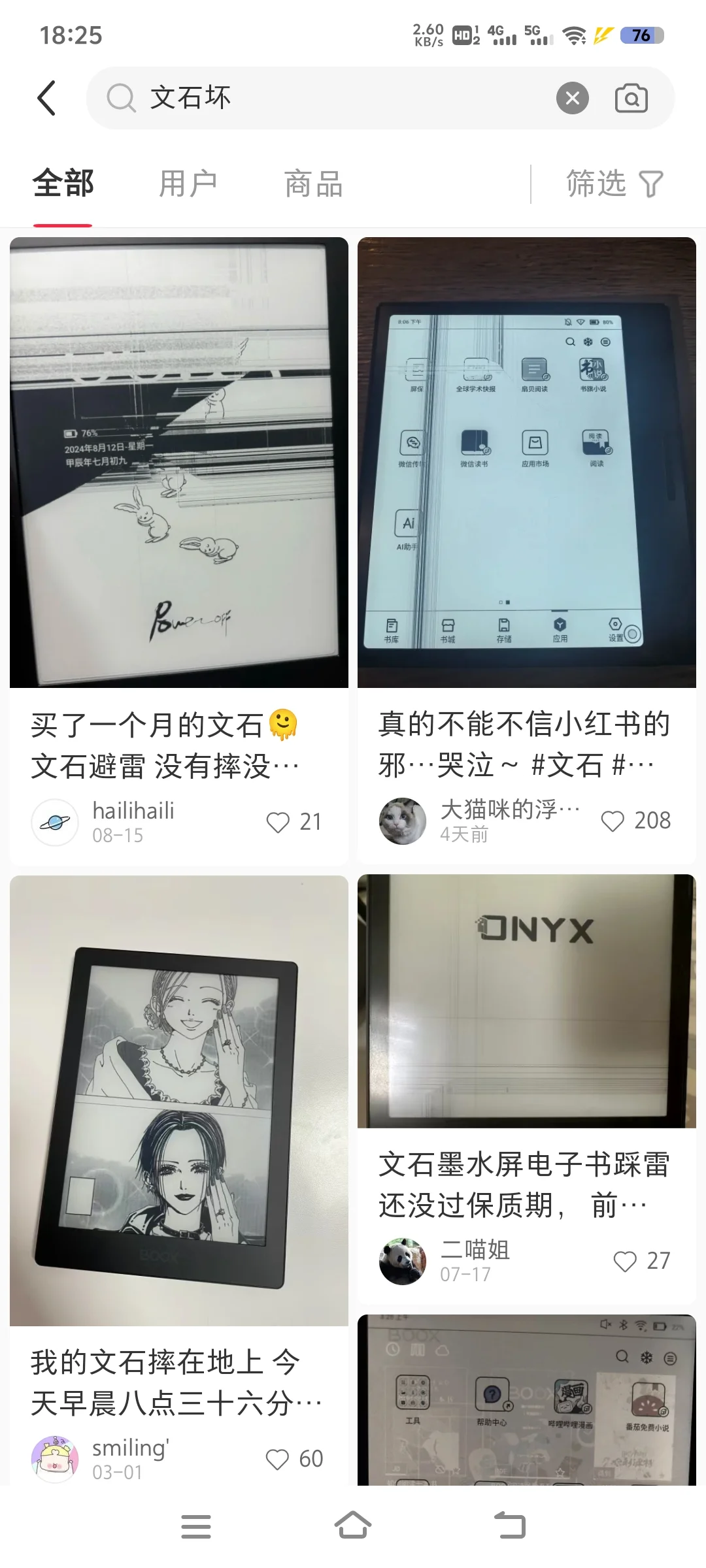
Task: Switch to the 商品 tab
Action: pos(314,184)
